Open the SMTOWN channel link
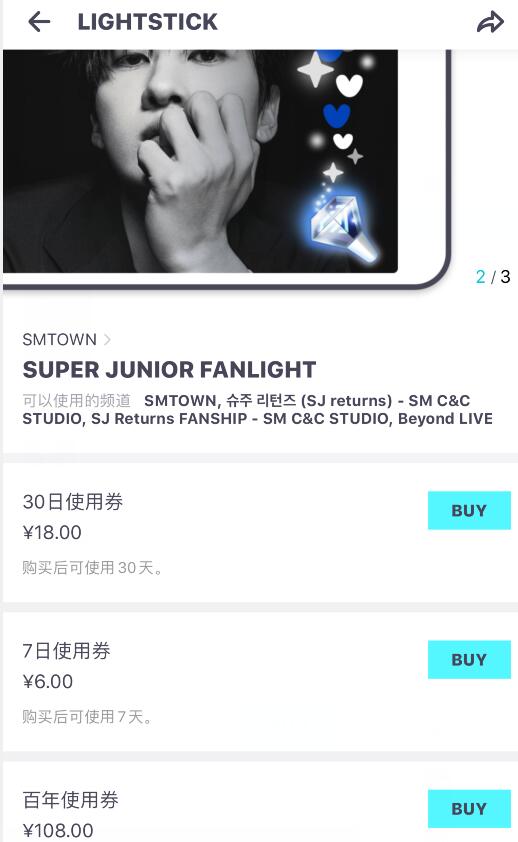 coord(67,339)
